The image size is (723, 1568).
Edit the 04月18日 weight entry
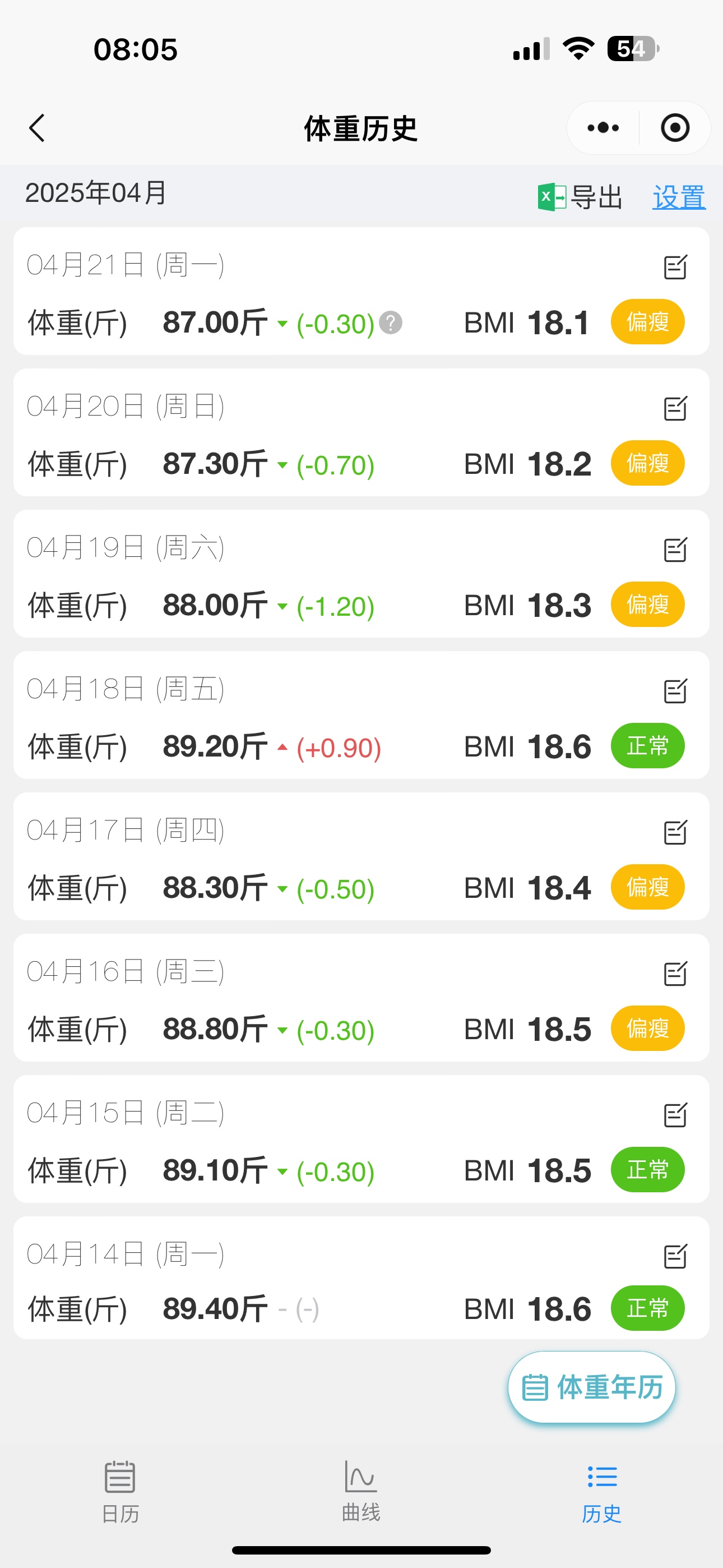(675, 690)
